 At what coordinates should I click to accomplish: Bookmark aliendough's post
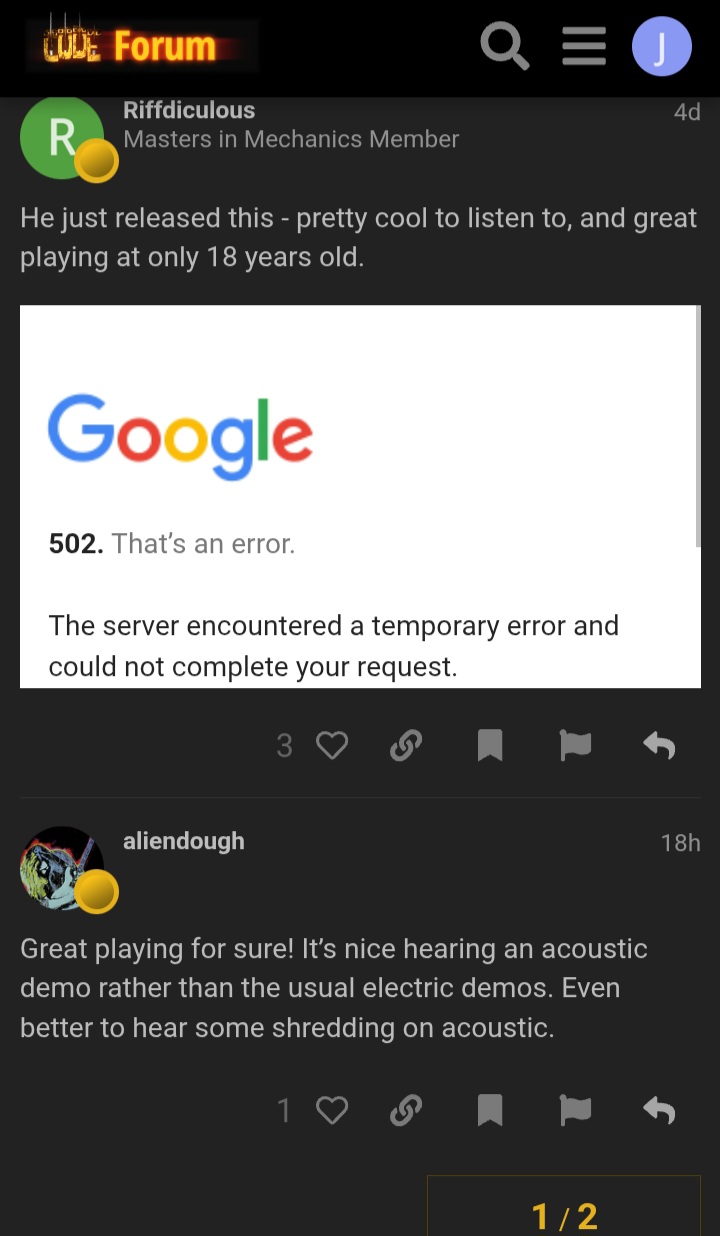pos(489,1110)
